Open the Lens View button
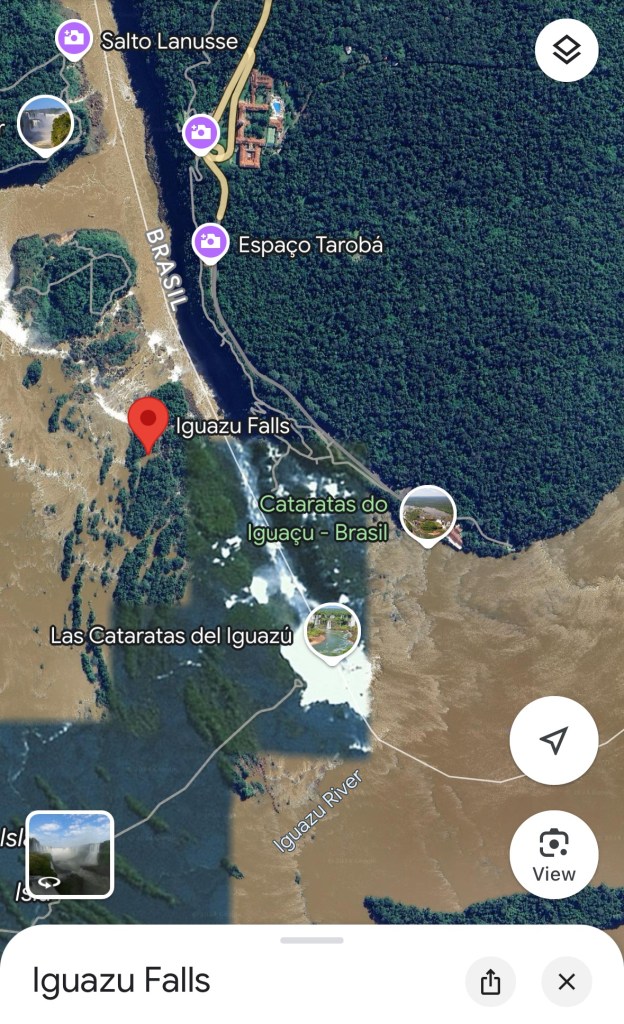This screenshot has width=624, height=1024. click(x=553, y=854)
